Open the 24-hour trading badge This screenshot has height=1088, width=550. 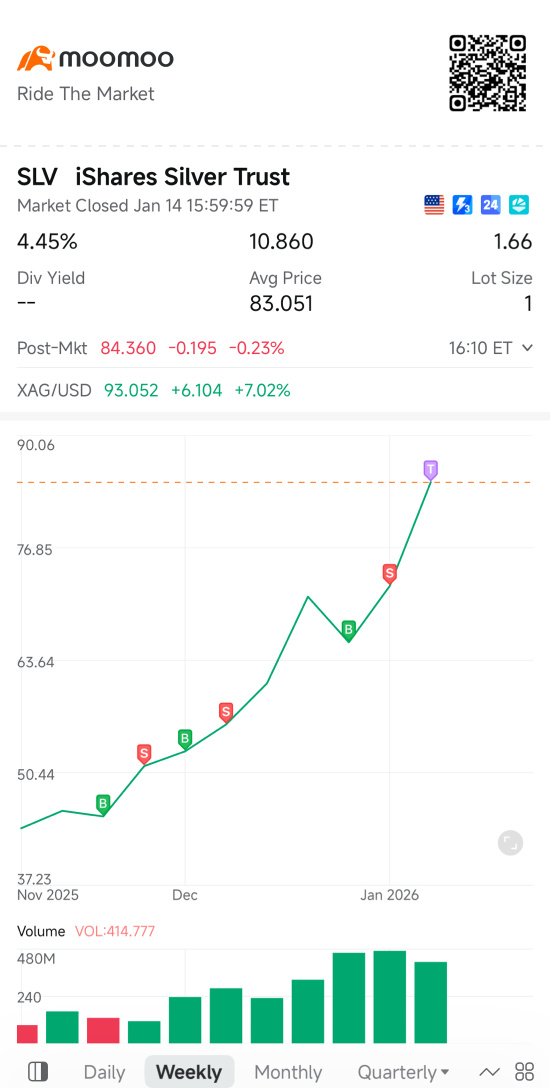tap(491, 205)
